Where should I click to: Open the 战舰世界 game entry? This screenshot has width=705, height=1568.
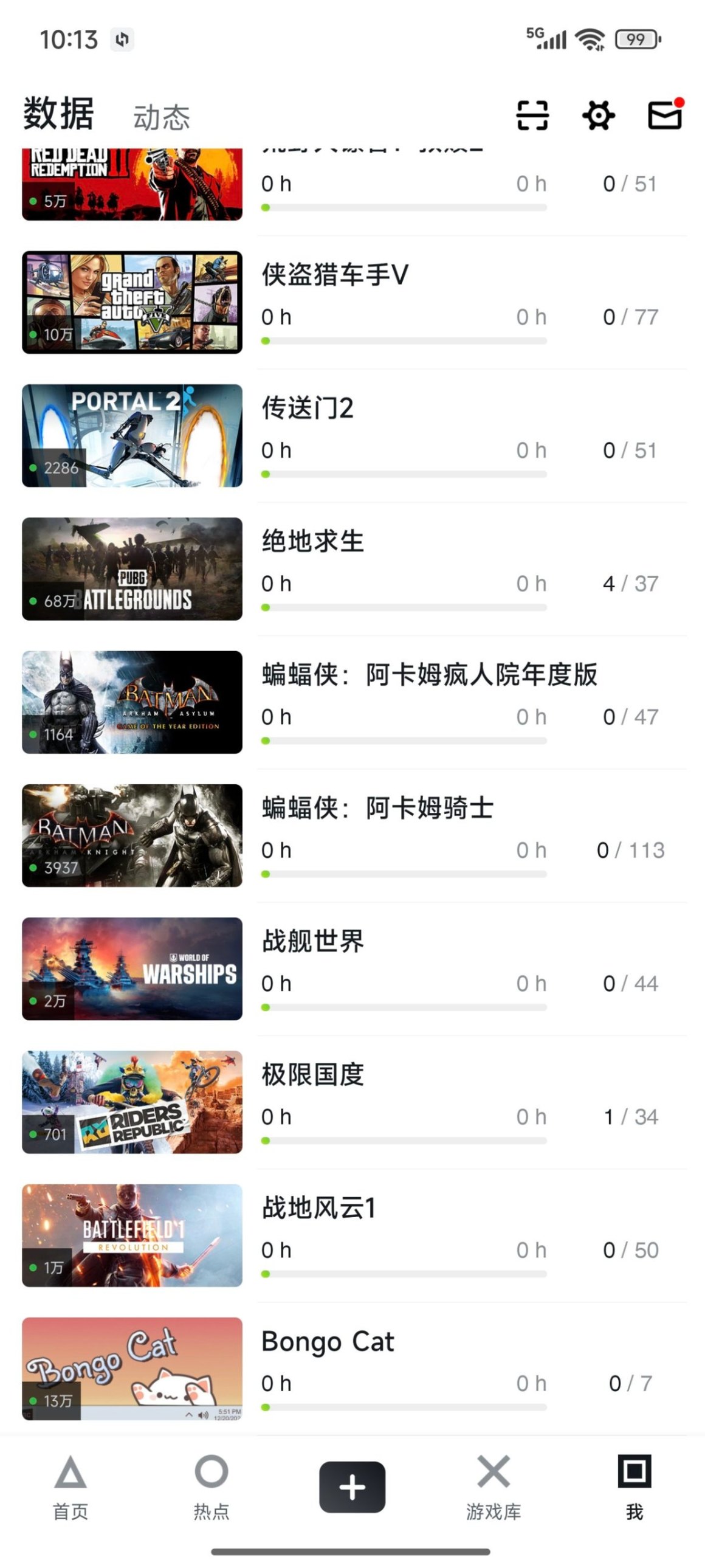pos(312,942)
